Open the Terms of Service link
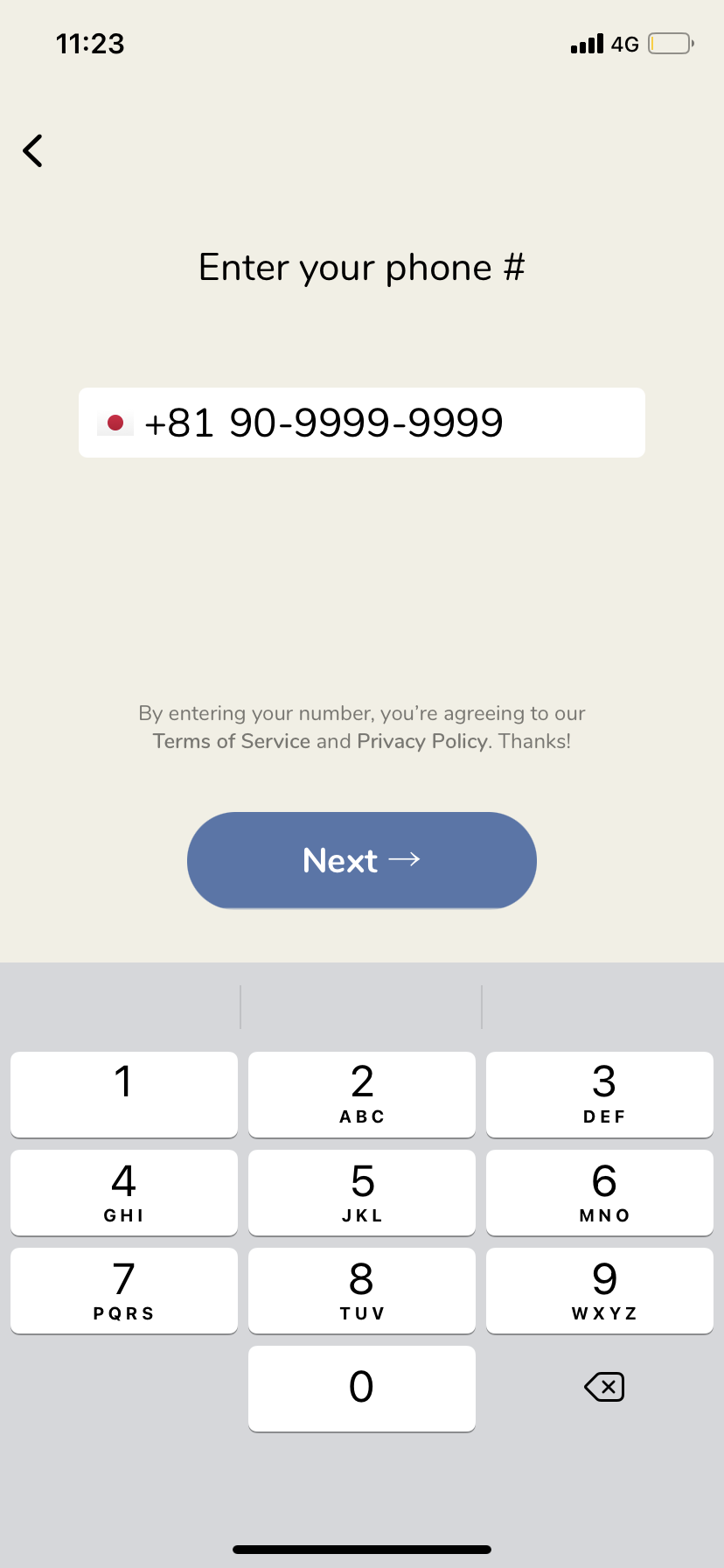Screen dimensions: 724x1568 232,741
